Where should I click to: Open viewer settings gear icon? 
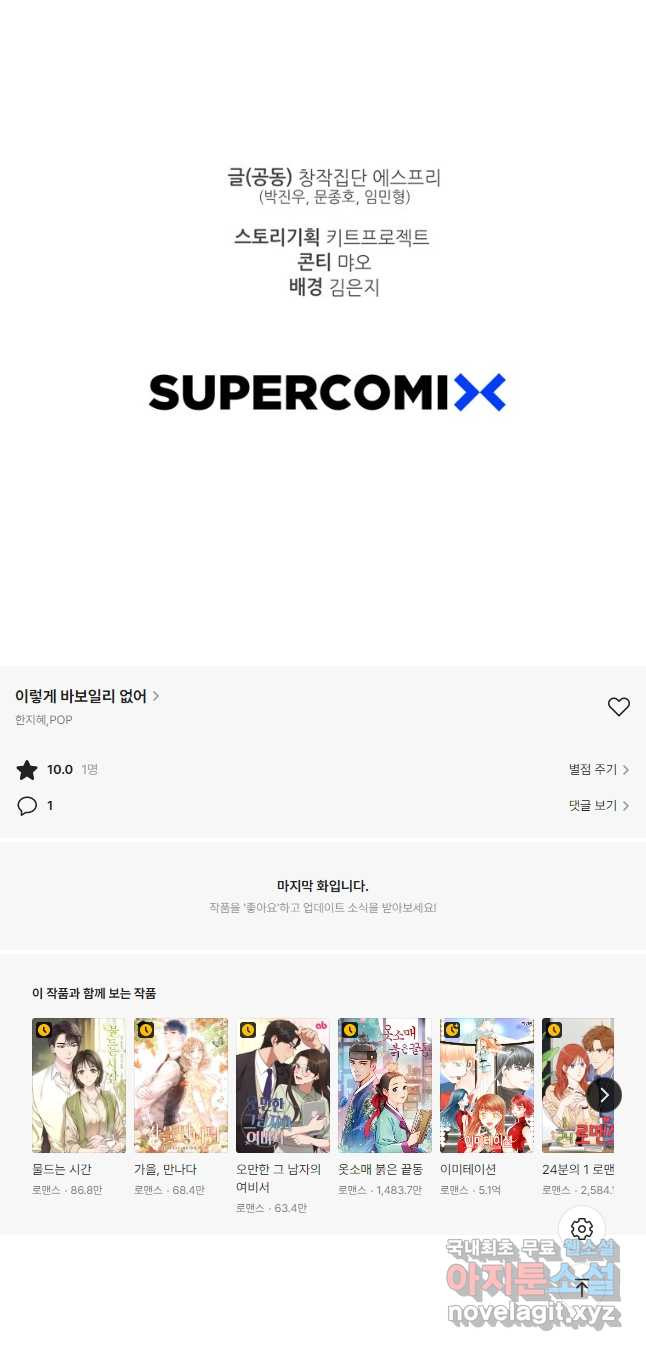click(x=582, y=1229)
